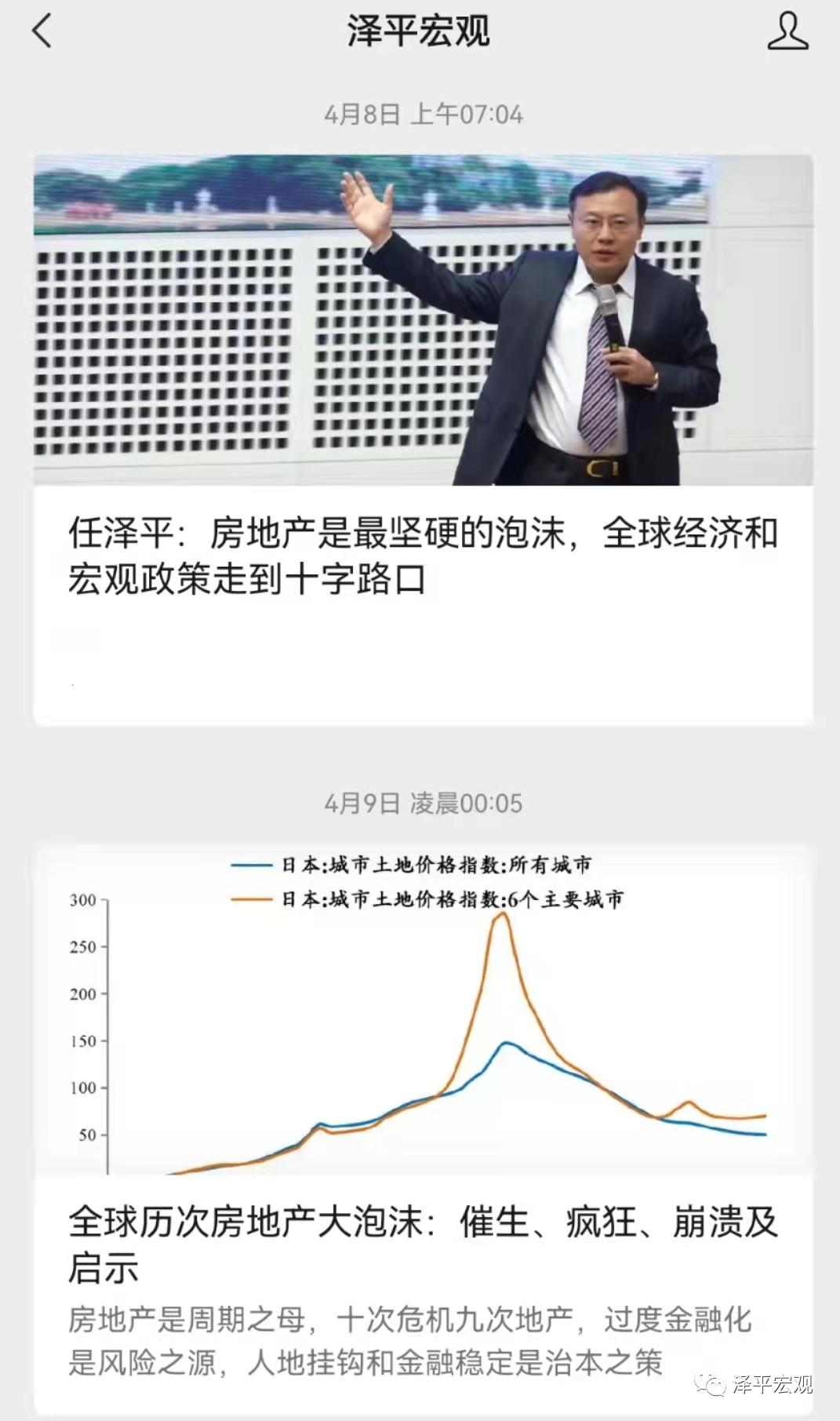The width and height of the screenshot is (840, 1421).
Task: Open article 房地产是最坚硬的泡沫
Action: click(422, 556)
